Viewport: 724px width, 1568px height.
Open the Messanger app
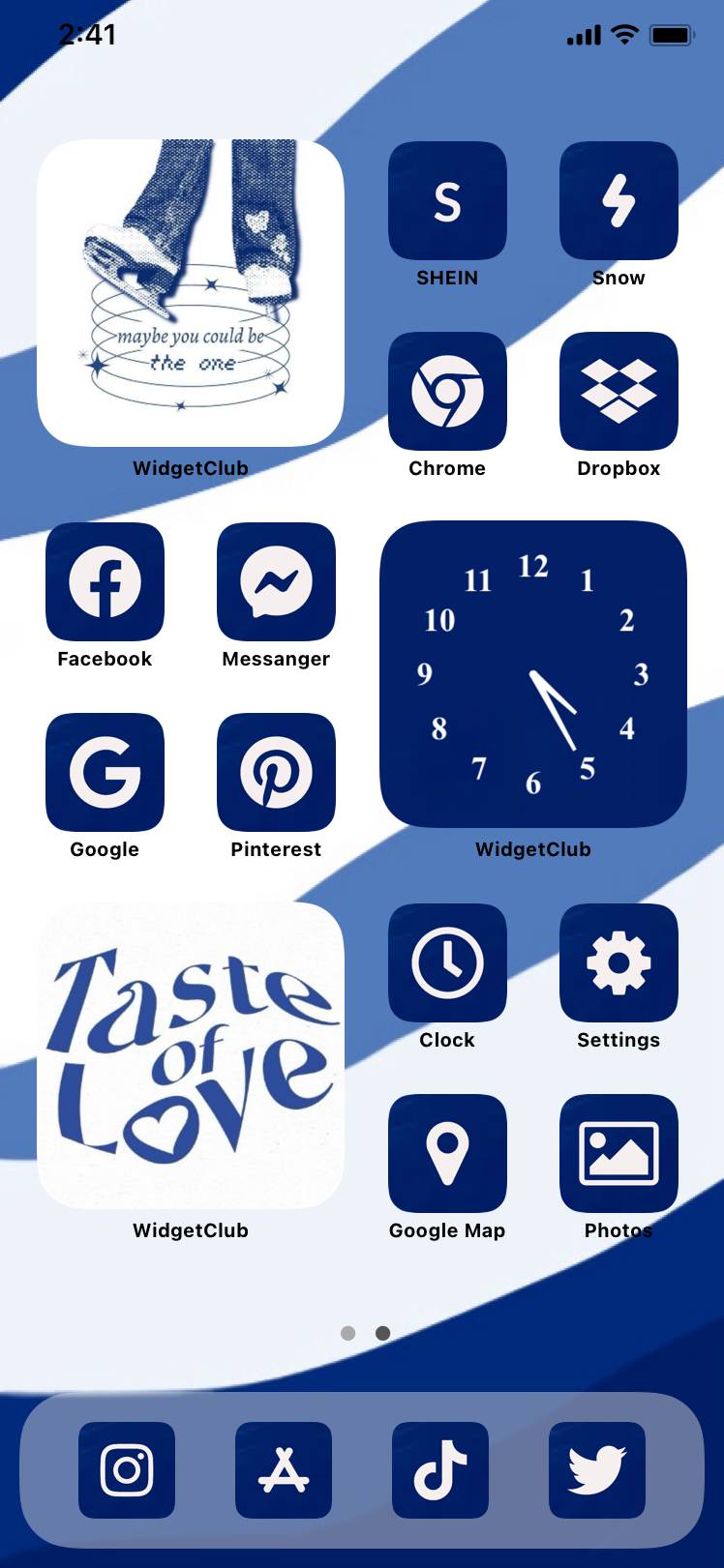point(276,581)
